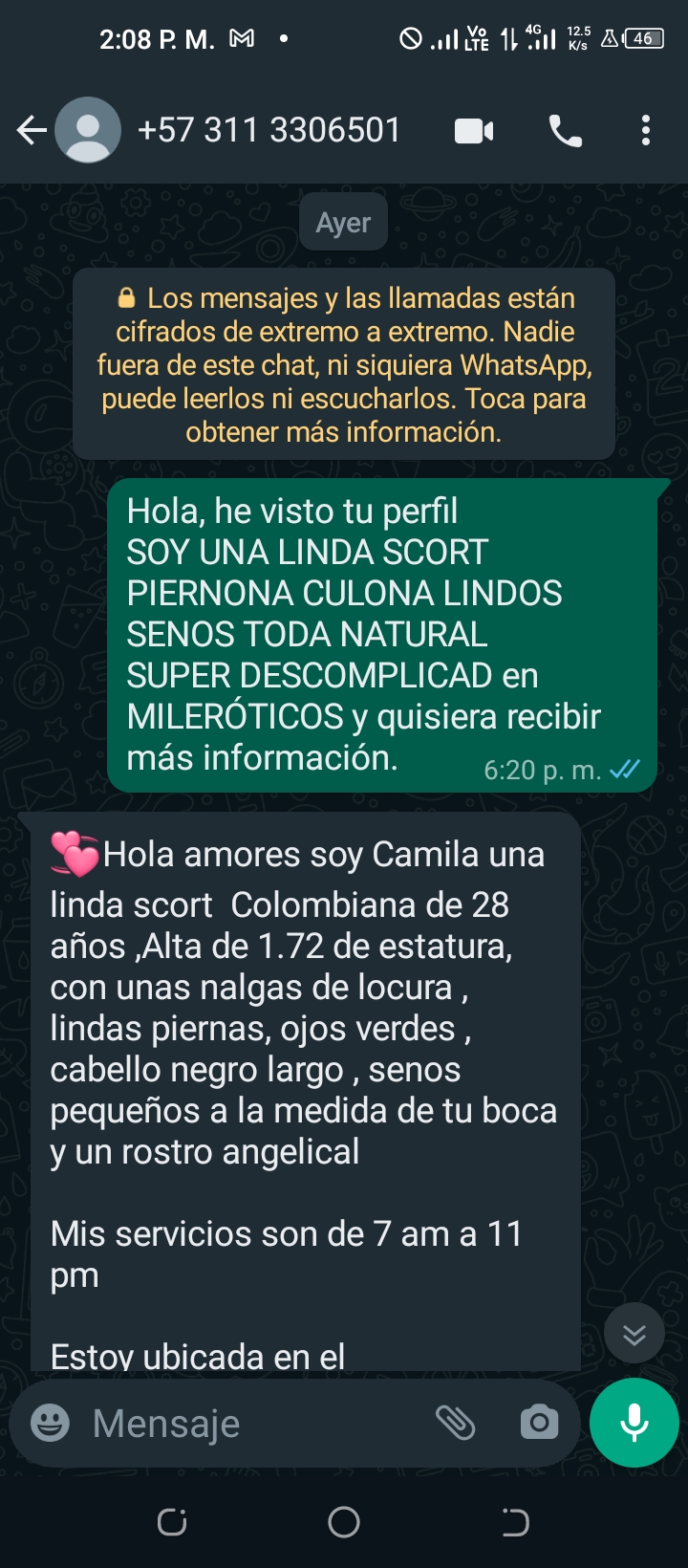The height and width of the screenshot is (1568, 688).
Task: Open the encryption info notice
Action: tap(344, 364)
